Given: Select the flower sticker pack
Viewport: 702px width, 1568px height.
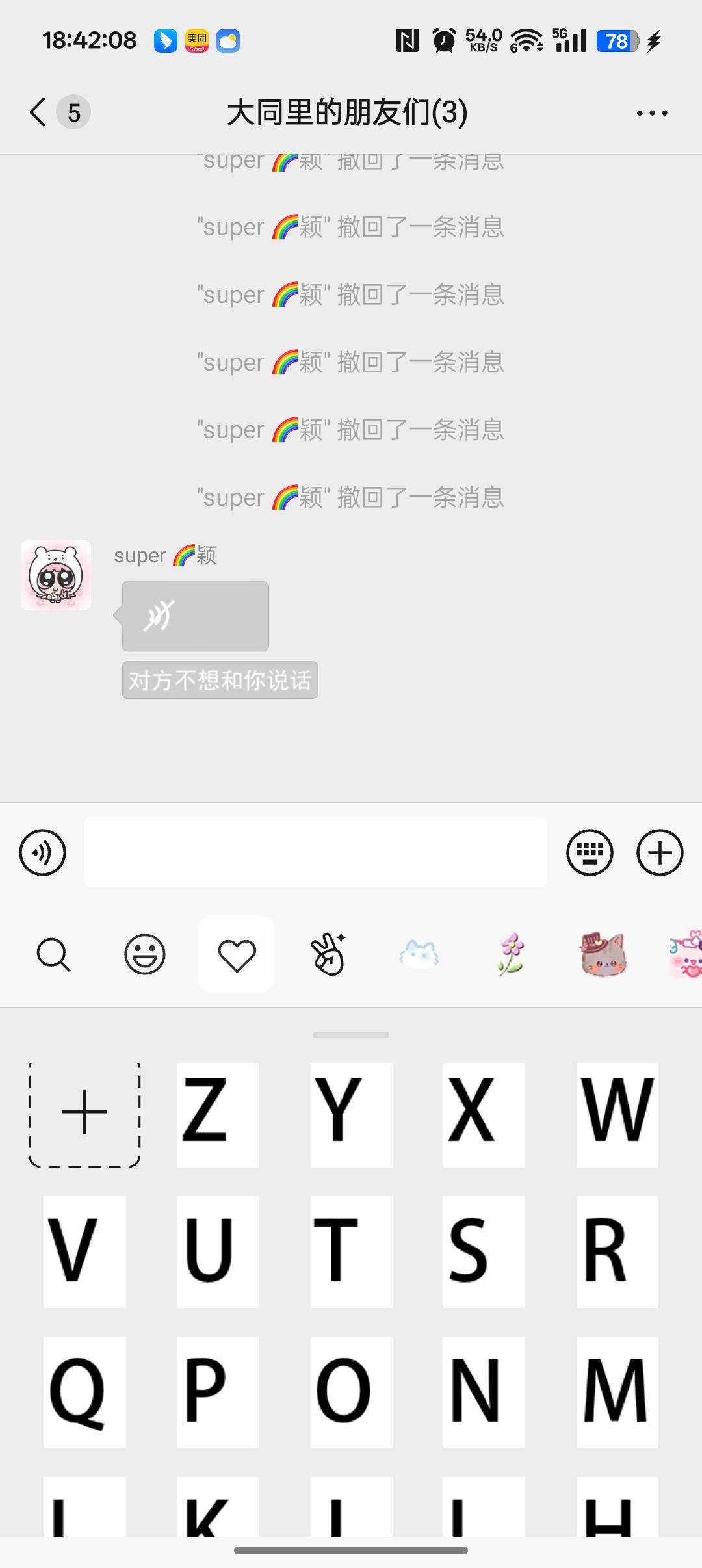Looking at the screenshot, I should tap(511, 954).
